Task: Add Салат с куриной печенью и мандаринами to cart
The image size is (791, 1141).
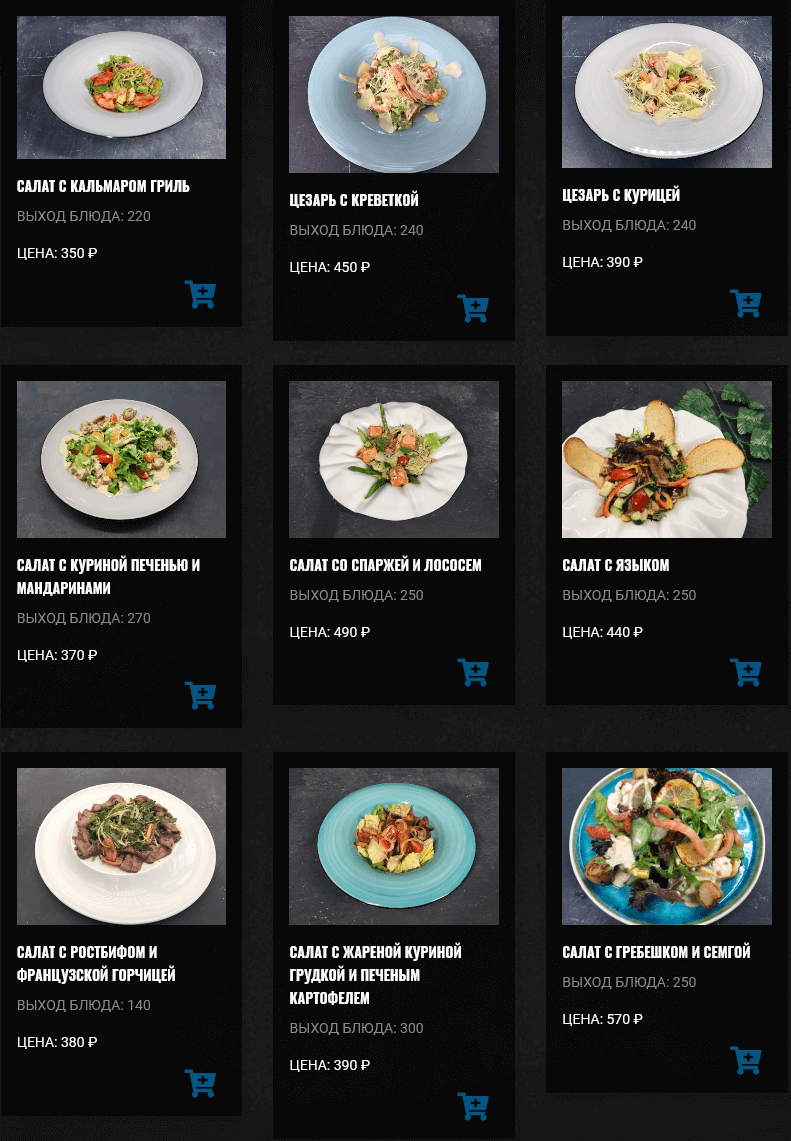Action: click(200, 696)
